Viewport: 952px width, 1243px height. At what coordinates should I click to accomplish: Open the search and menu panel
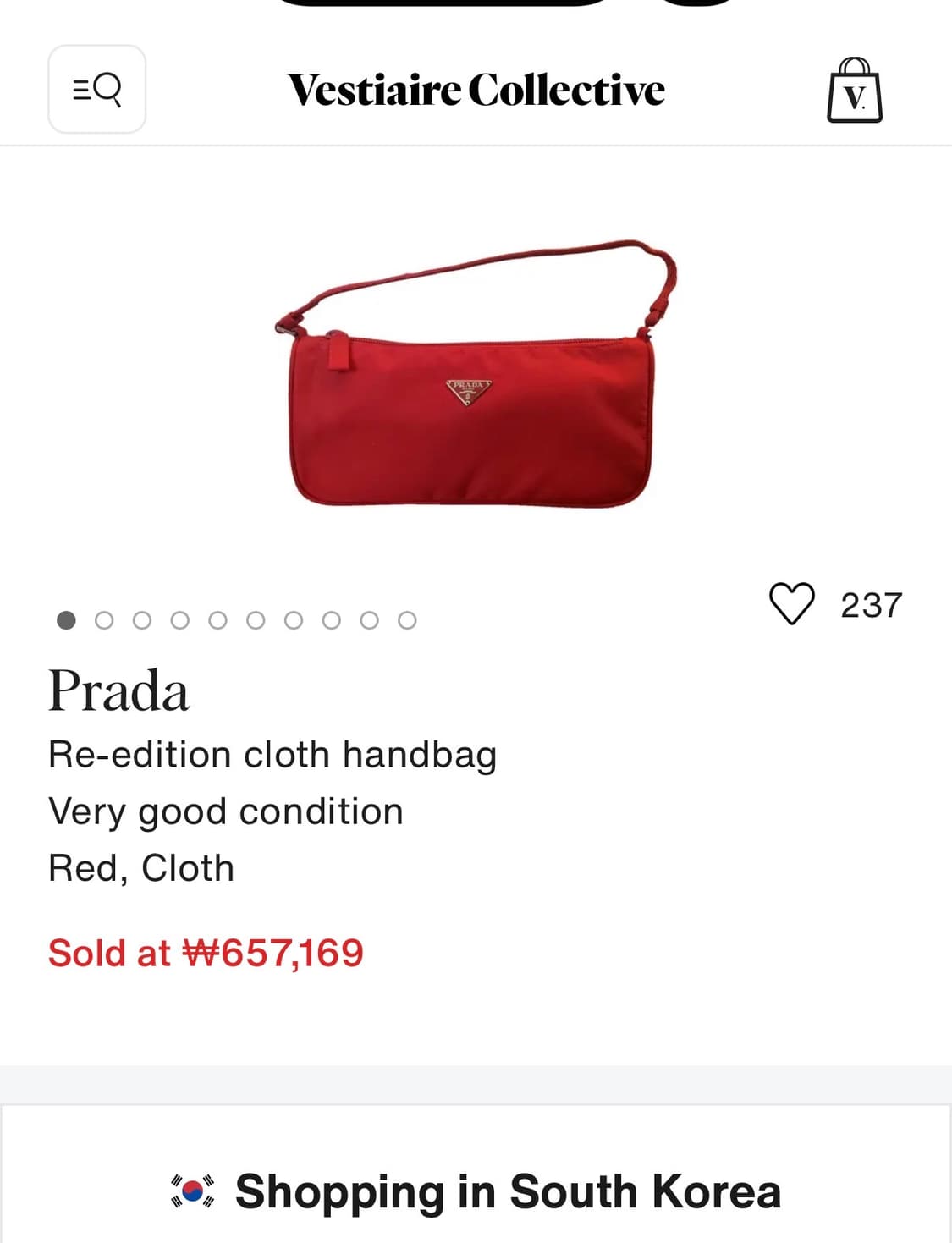(x=96, y=89)
